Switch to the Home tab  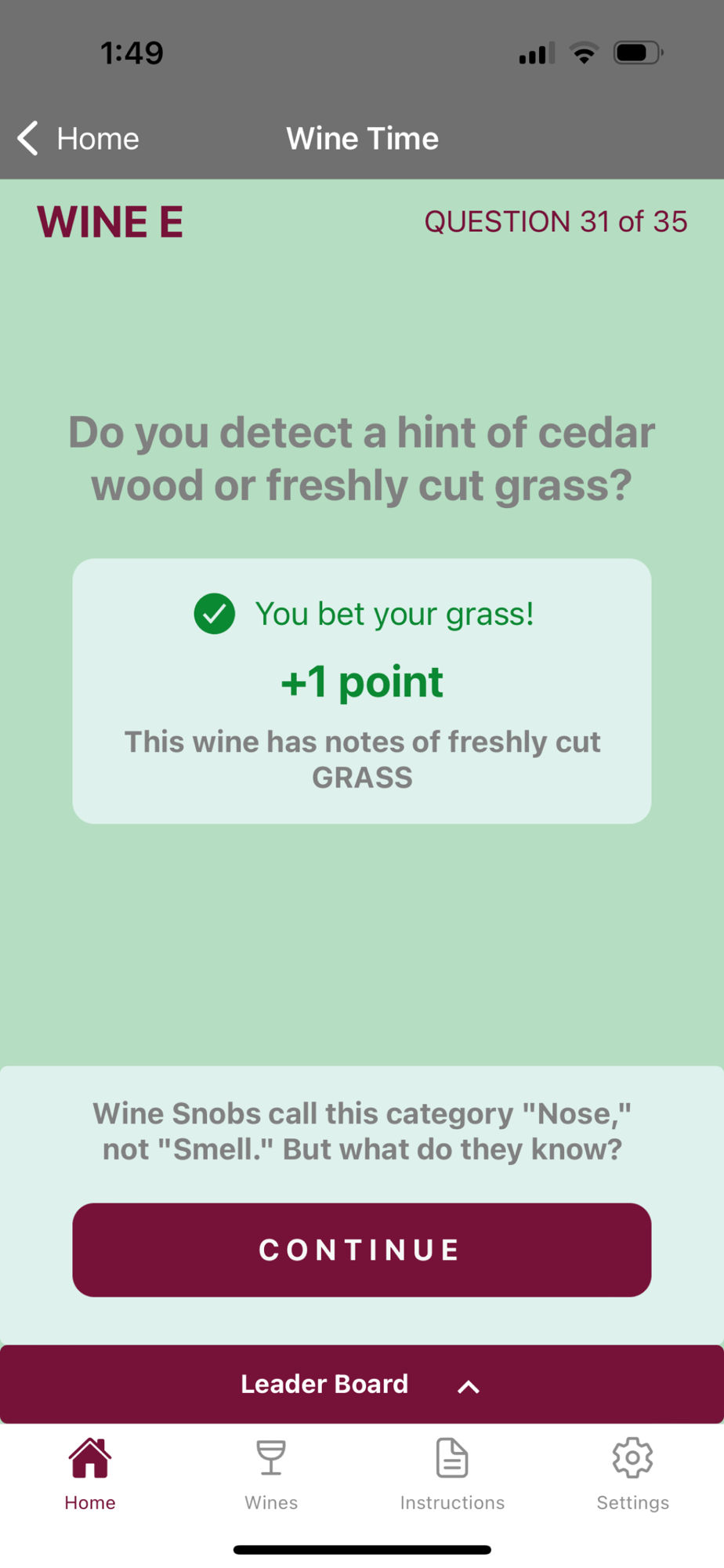point(90,1474)
